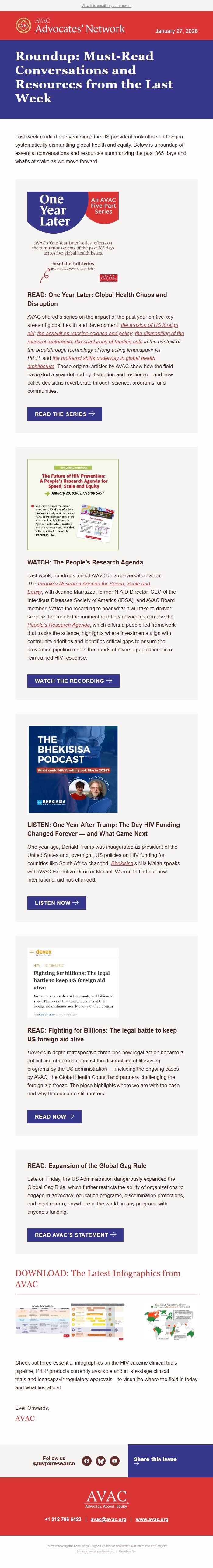
Task: Email avac@avac.org from the footer
Action: (x=109, y=1519)
